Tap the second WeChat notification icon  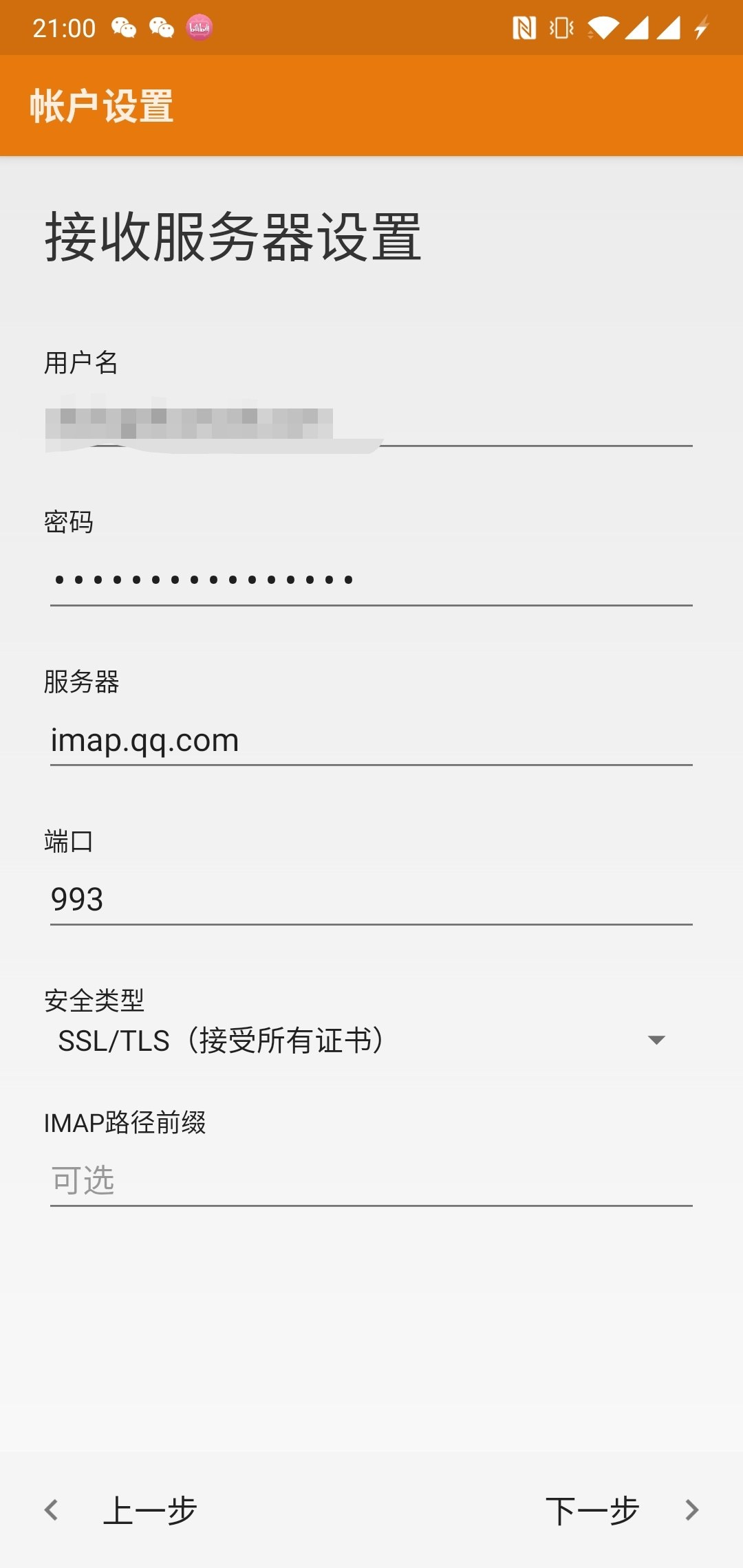[163, 28]
